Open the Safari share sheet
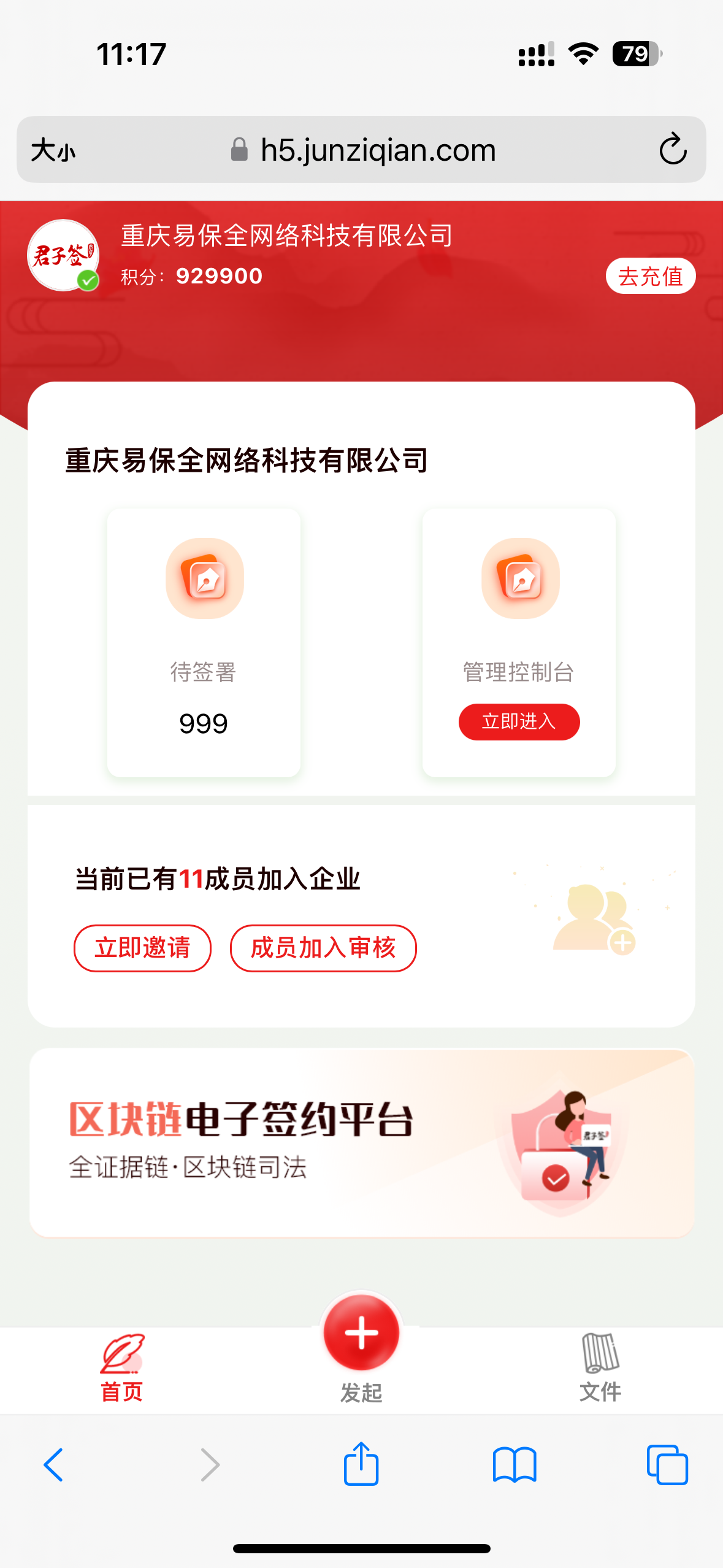Image resolution: width=723 pixels, height=1568 pixels. pos(361,1464)
